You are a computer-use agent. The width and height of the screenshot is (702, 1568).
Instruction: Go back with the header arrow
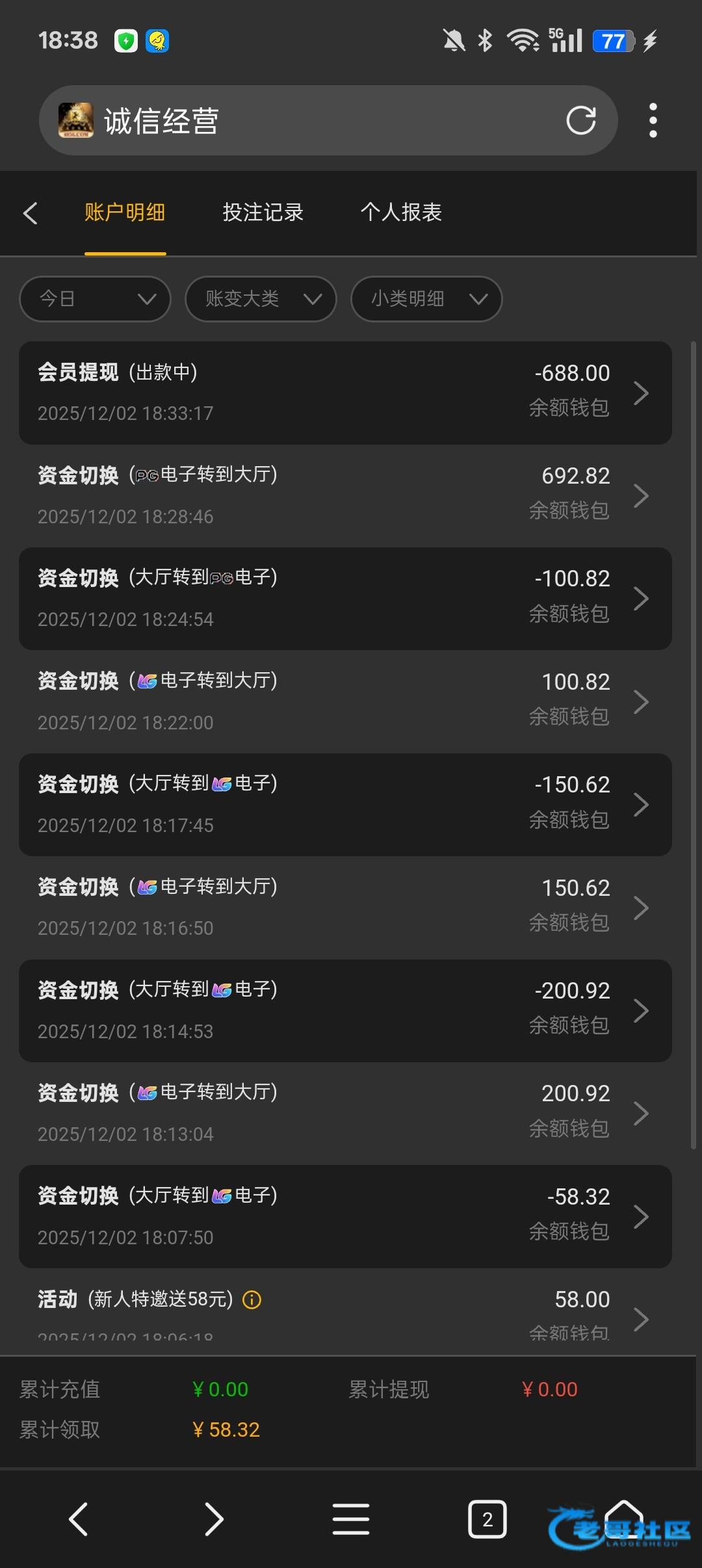tap(31, 213)
